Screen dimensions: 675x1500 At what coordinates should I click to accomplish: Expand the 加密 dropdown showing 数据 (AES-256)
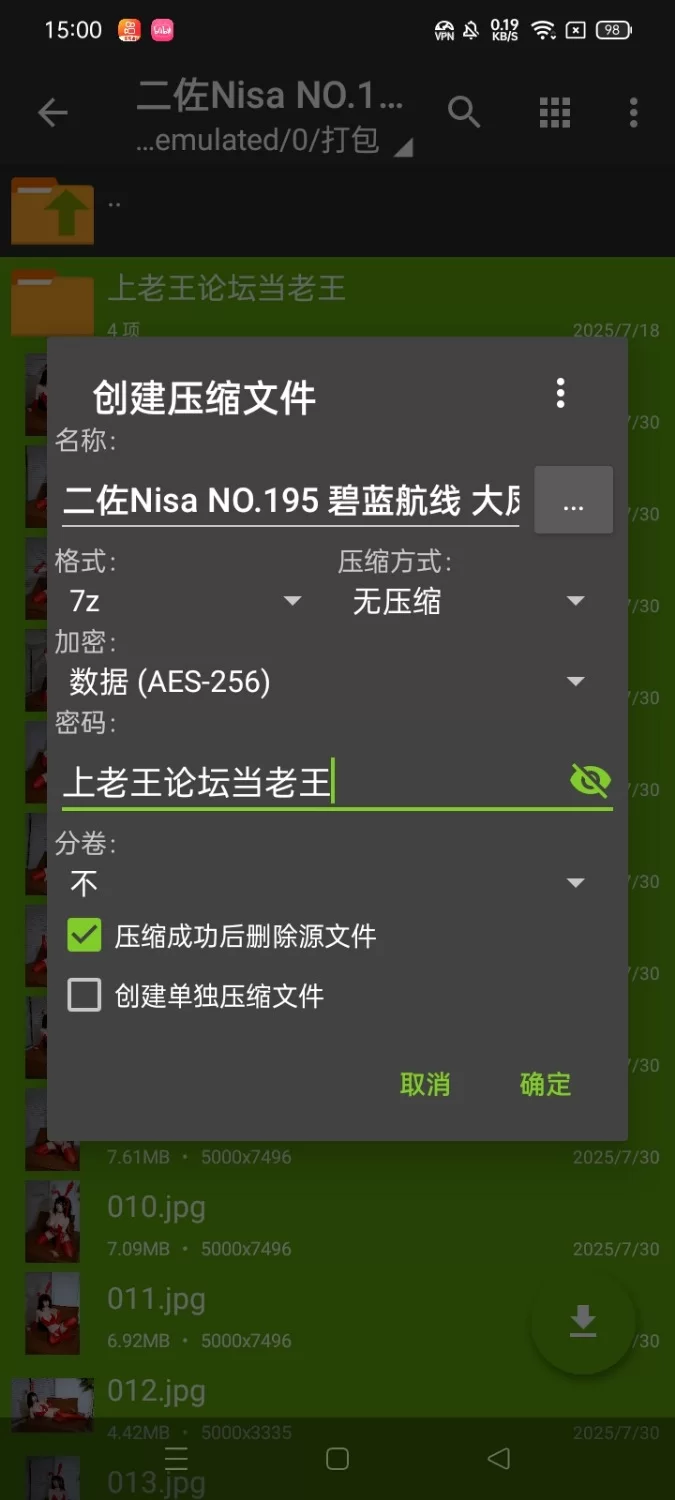326,682
